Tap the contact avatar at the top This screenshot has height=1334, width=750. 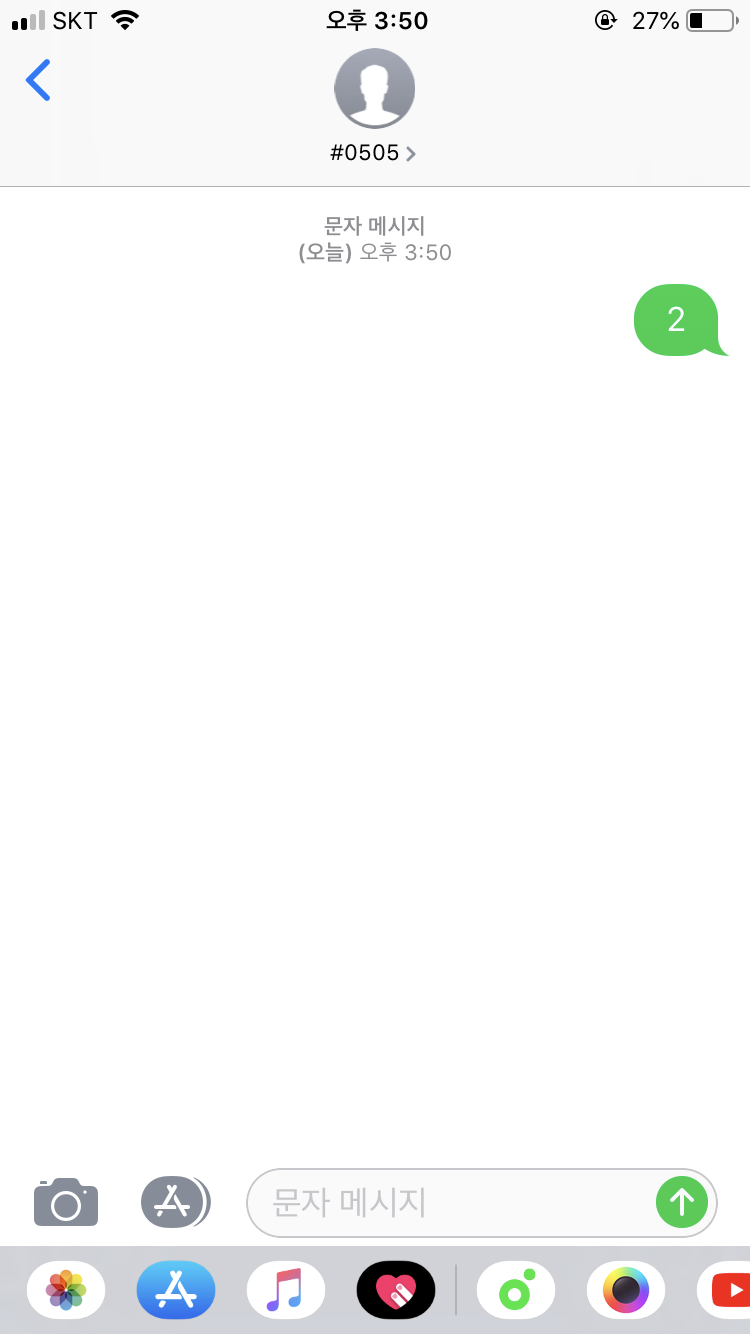tap(374, 88)
